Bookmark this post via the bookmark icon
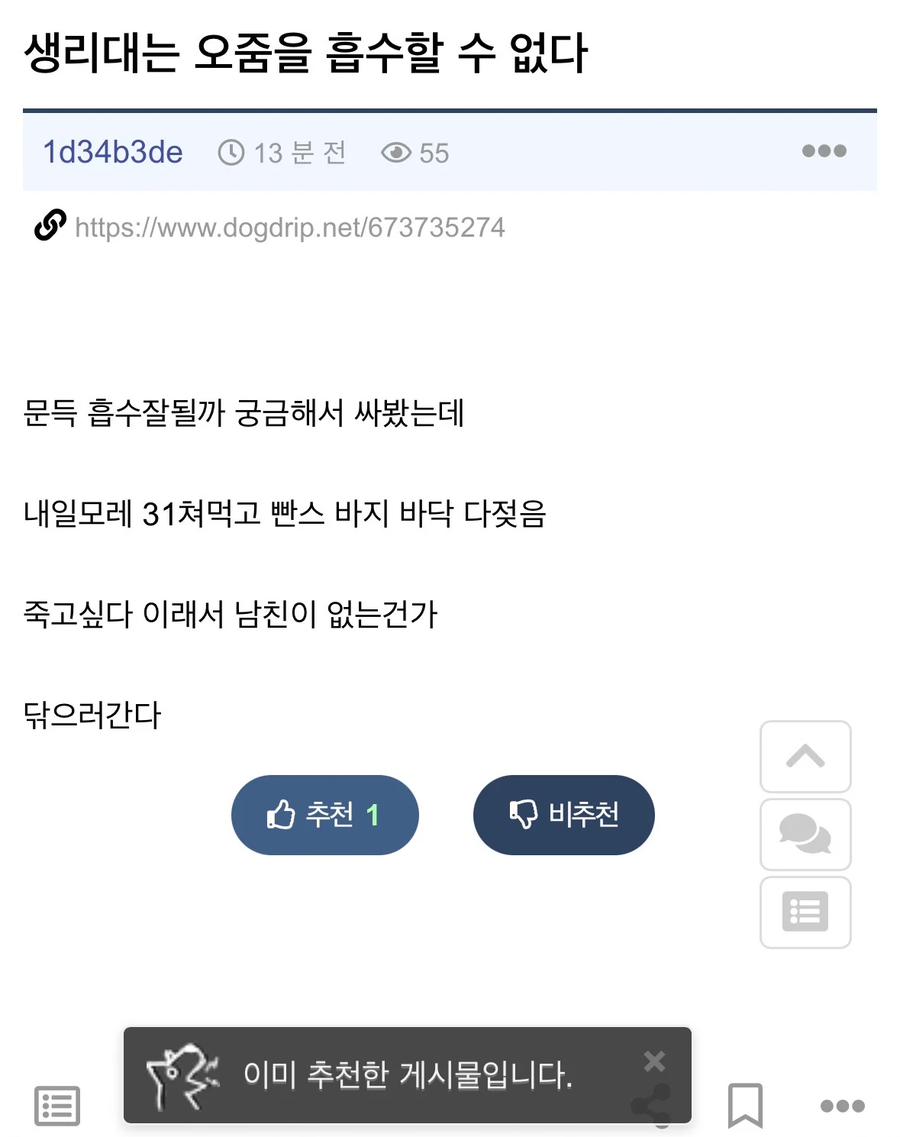Screen dimensions: 900x1137 pyautogui.click(x=745, y=1106)
